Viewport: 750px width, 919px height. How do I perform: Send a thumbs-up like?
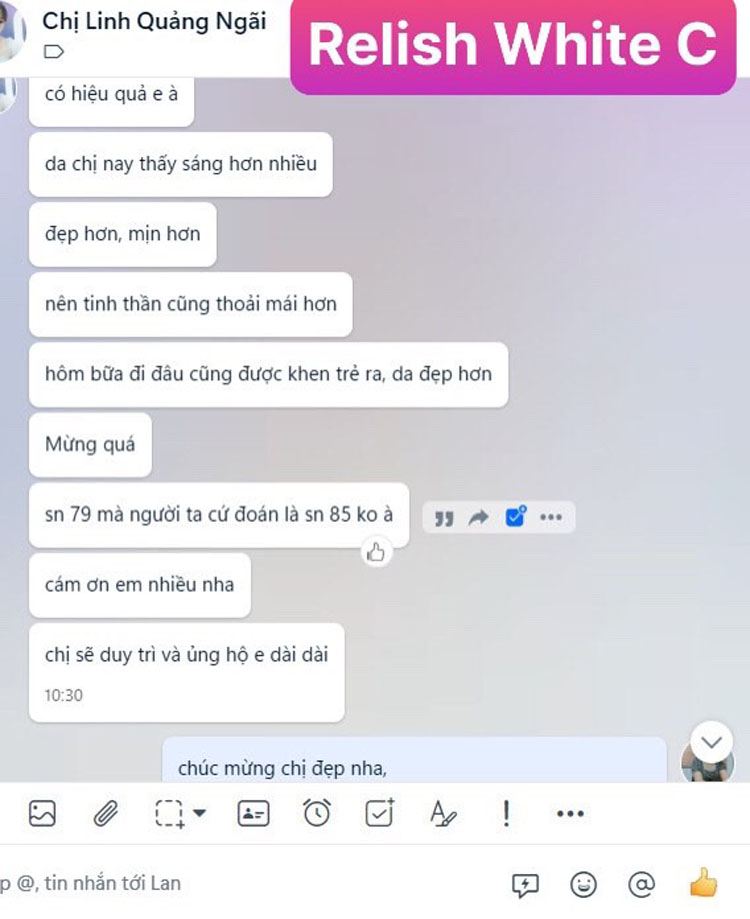pyautogui.click(x=704, y=882)
